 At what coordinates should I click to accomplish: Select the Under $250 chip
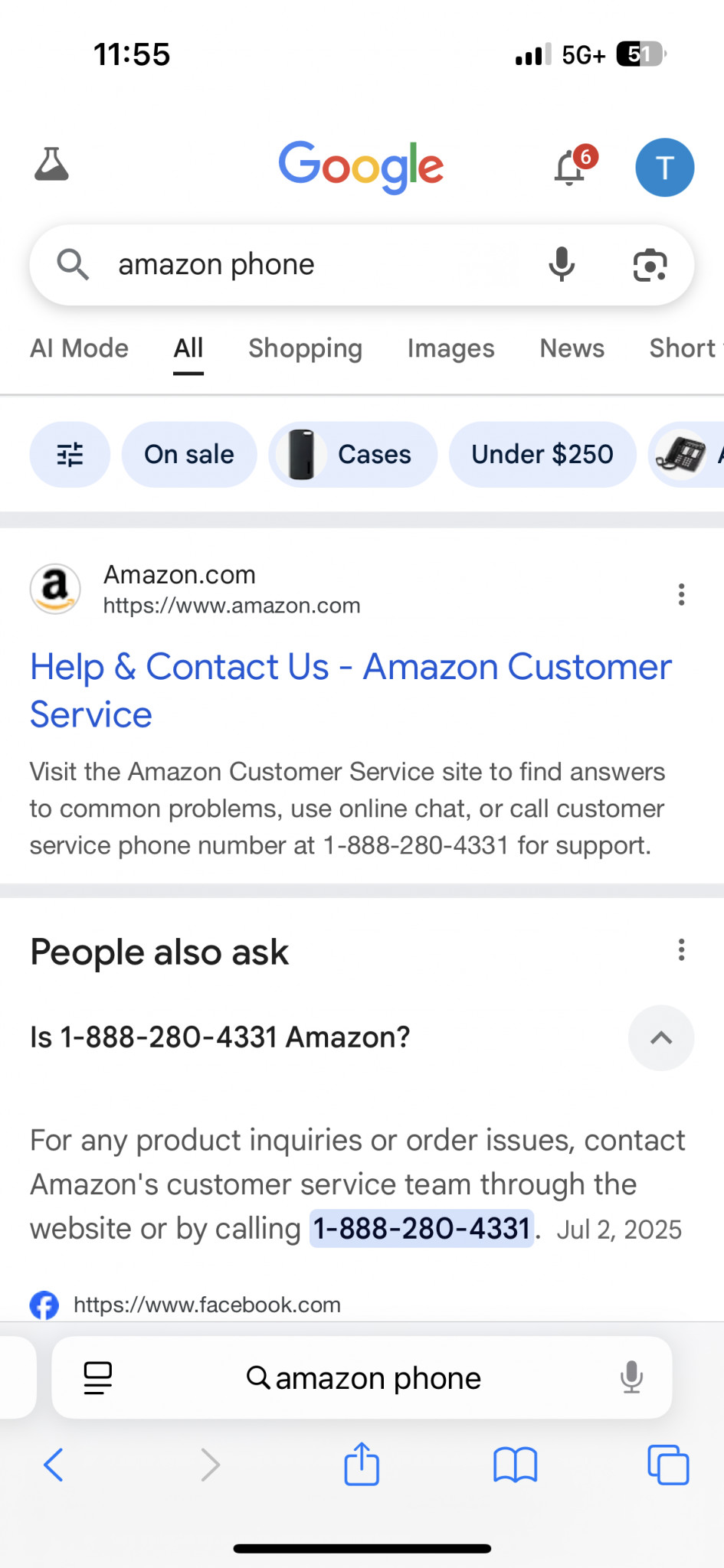542,455
